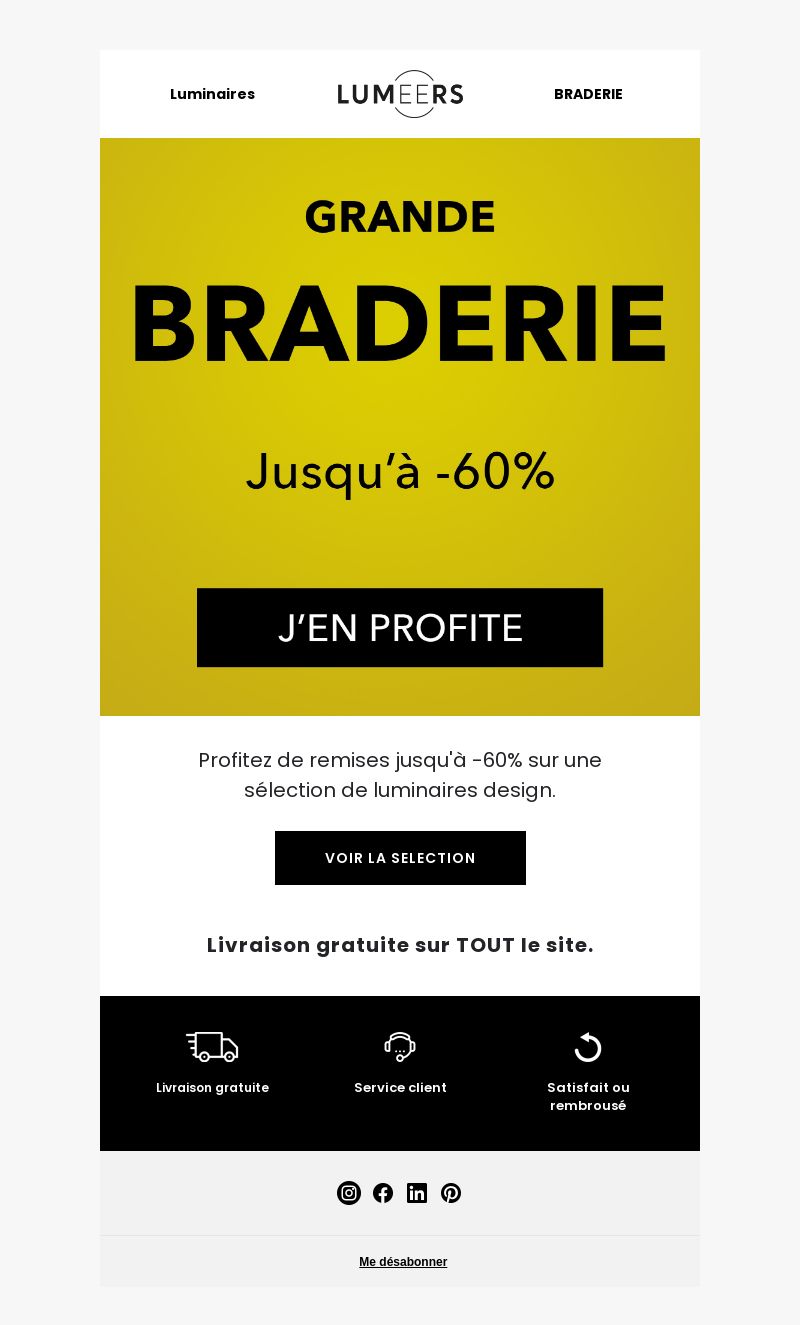Open the Pinterest icon
The image size is (800, 1325).
pyautogui.click(x=451, y=1193)
